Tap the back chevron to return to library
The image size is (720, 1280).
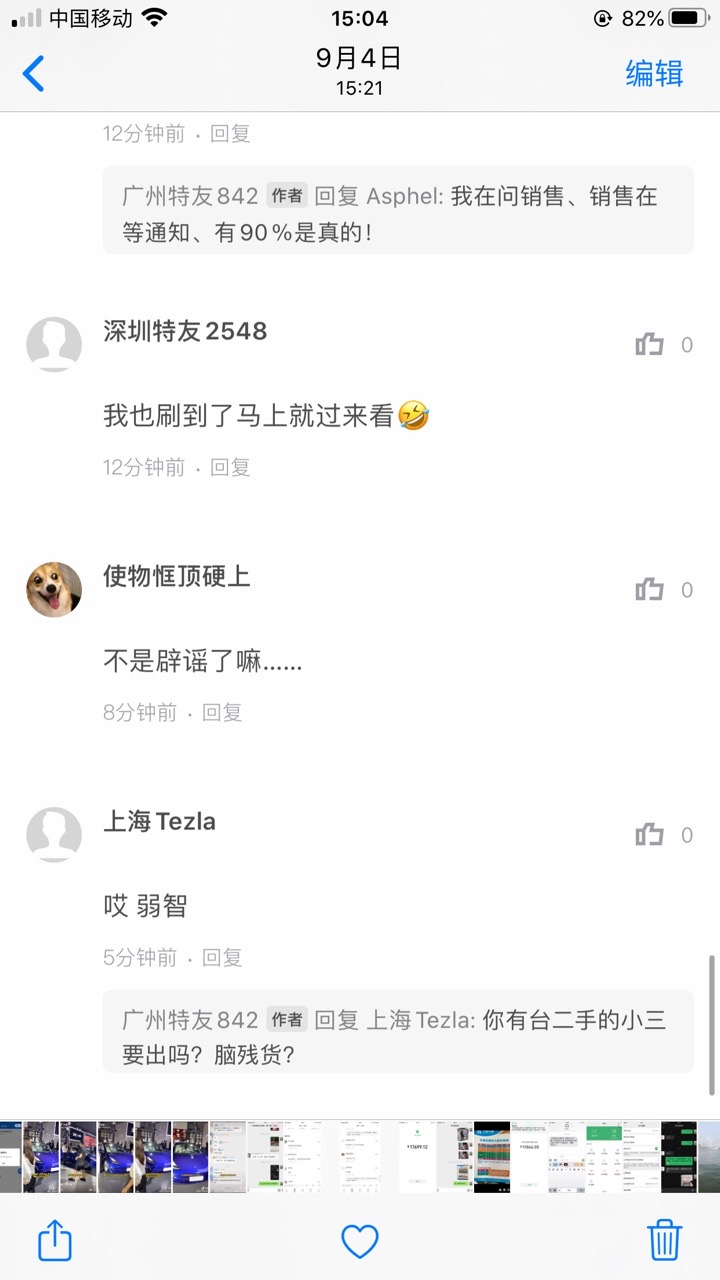pos(35,74)
